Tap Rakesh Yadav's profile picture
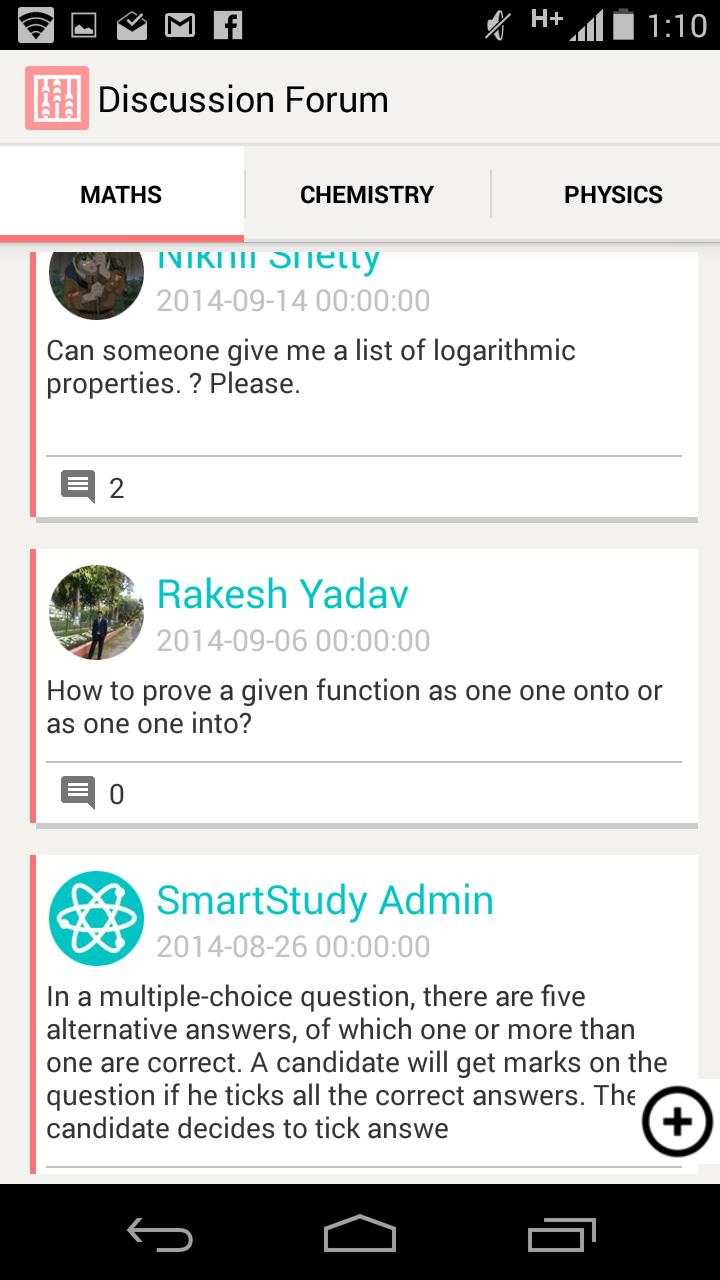 (x=96, y=612)
